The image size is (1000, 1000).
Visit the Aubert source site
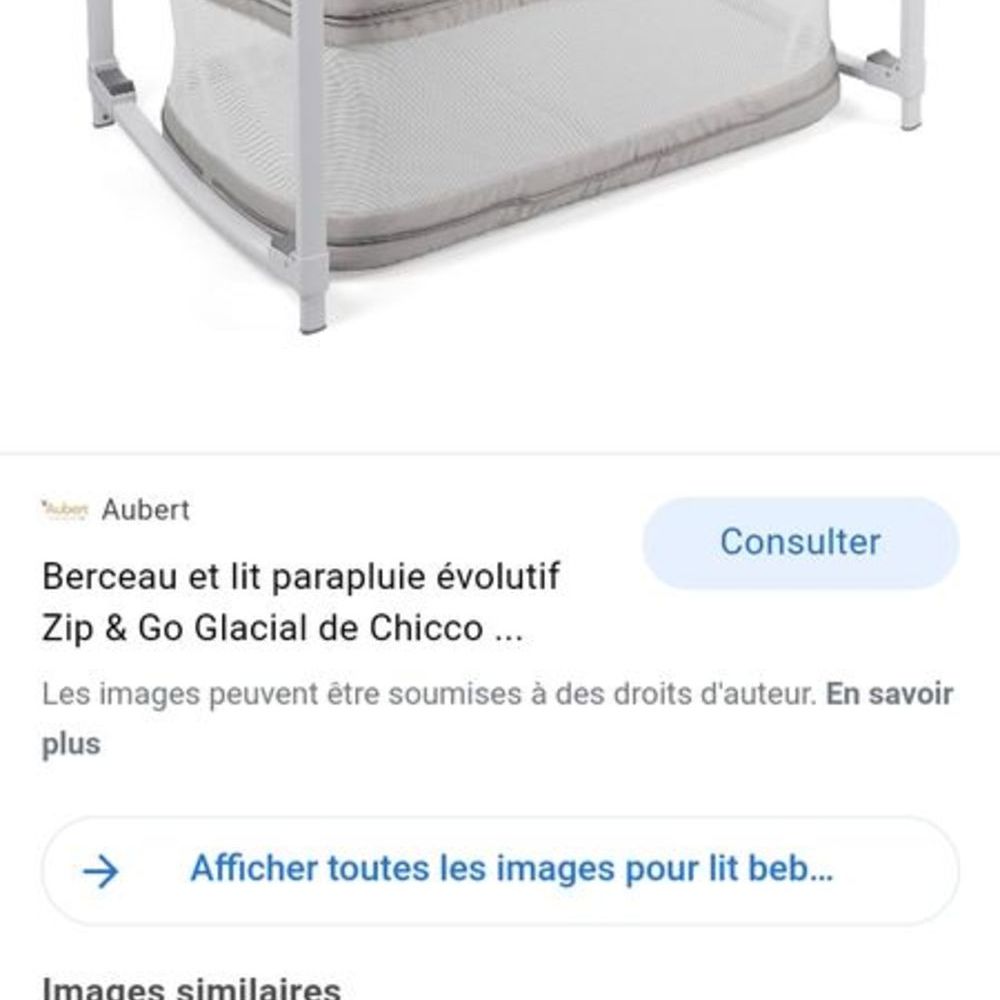point(144,510)
